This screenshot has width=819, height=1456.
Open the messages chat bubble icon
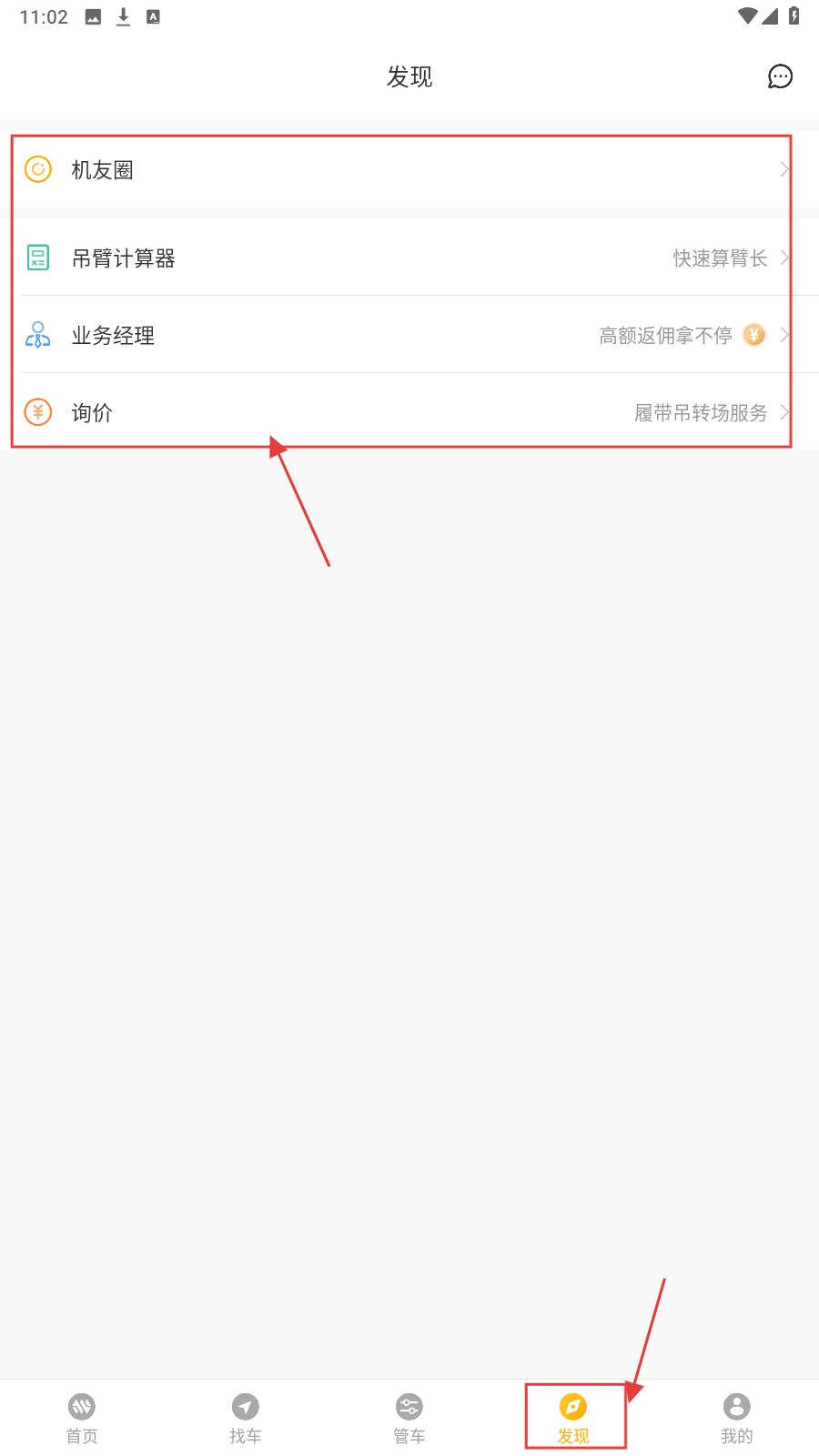click(780, 76)
